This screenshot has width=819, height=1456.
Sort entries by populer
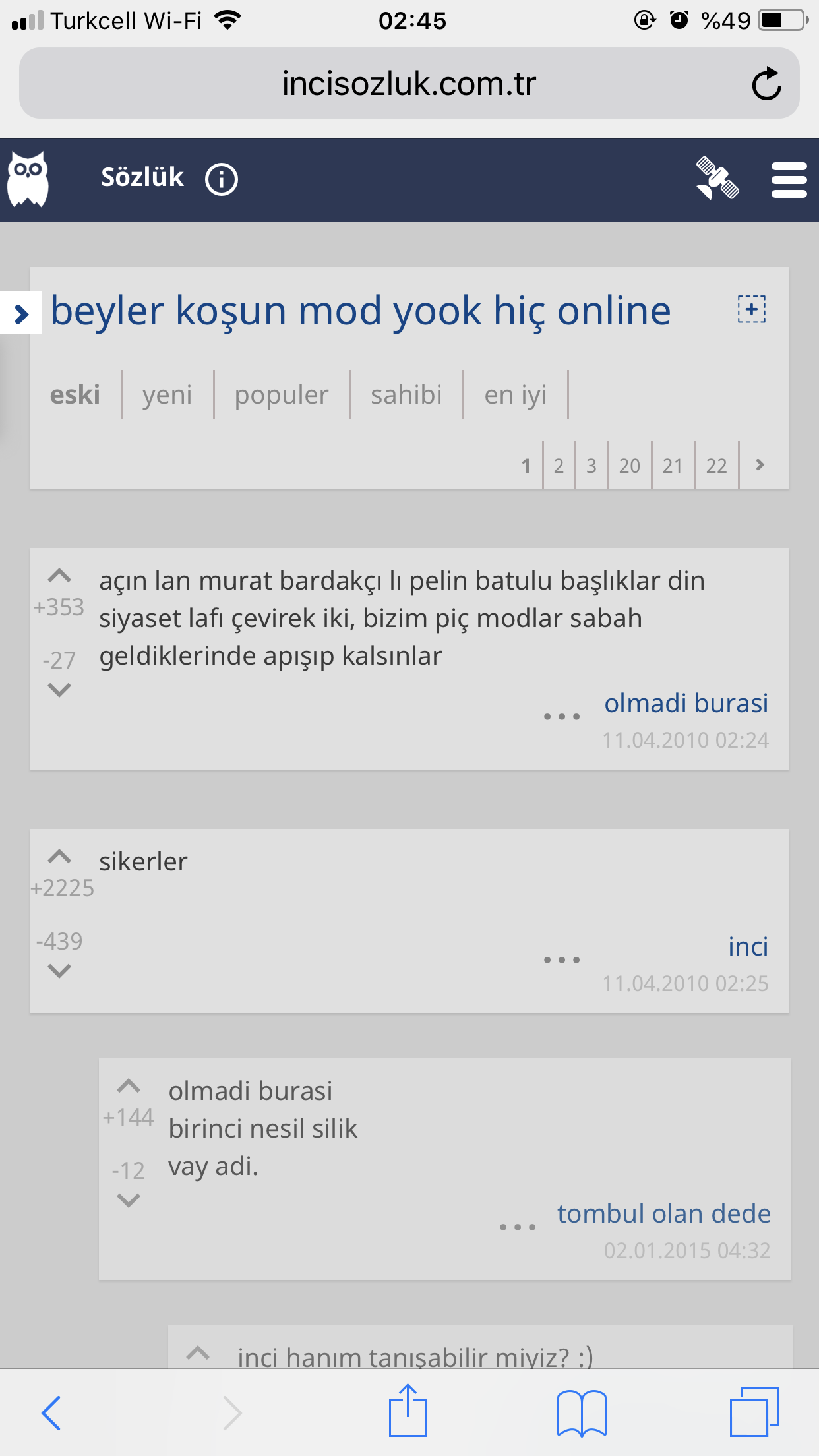[x=282, y=395]
